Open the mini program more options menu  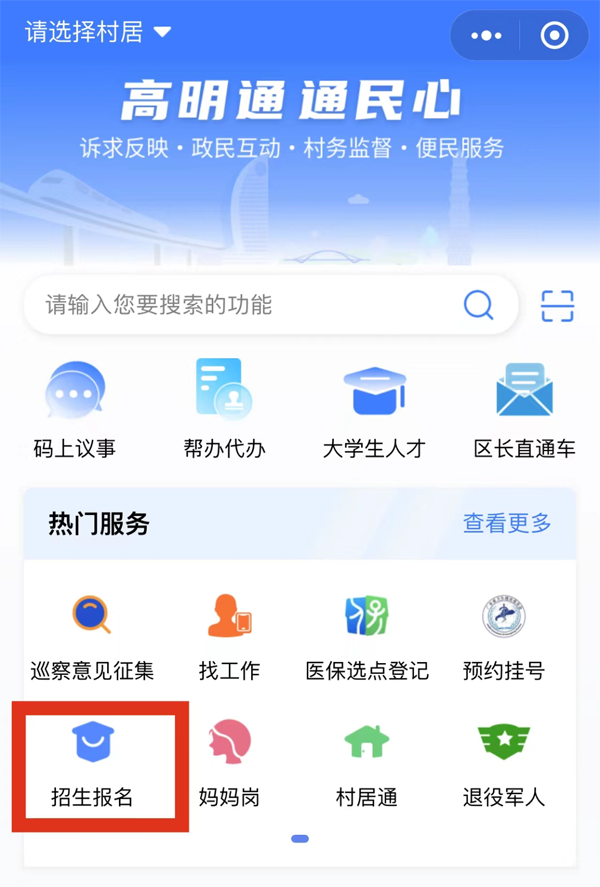pyautogui.click(x=487, y=36)
